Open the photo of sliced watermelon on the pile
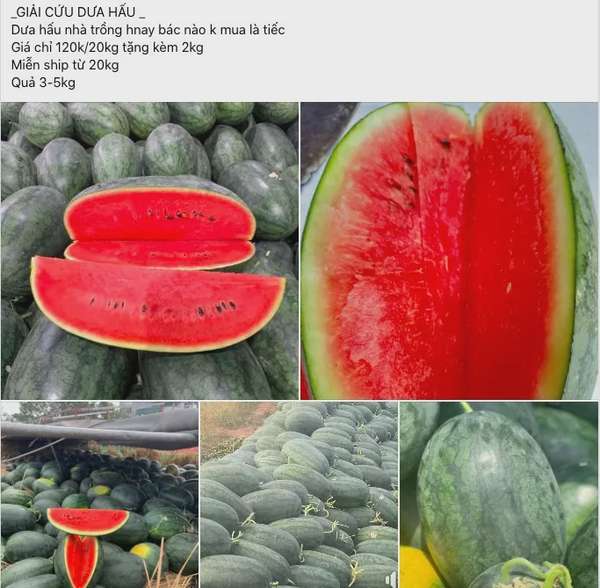 pyautogui.click(x=149, y=251)
